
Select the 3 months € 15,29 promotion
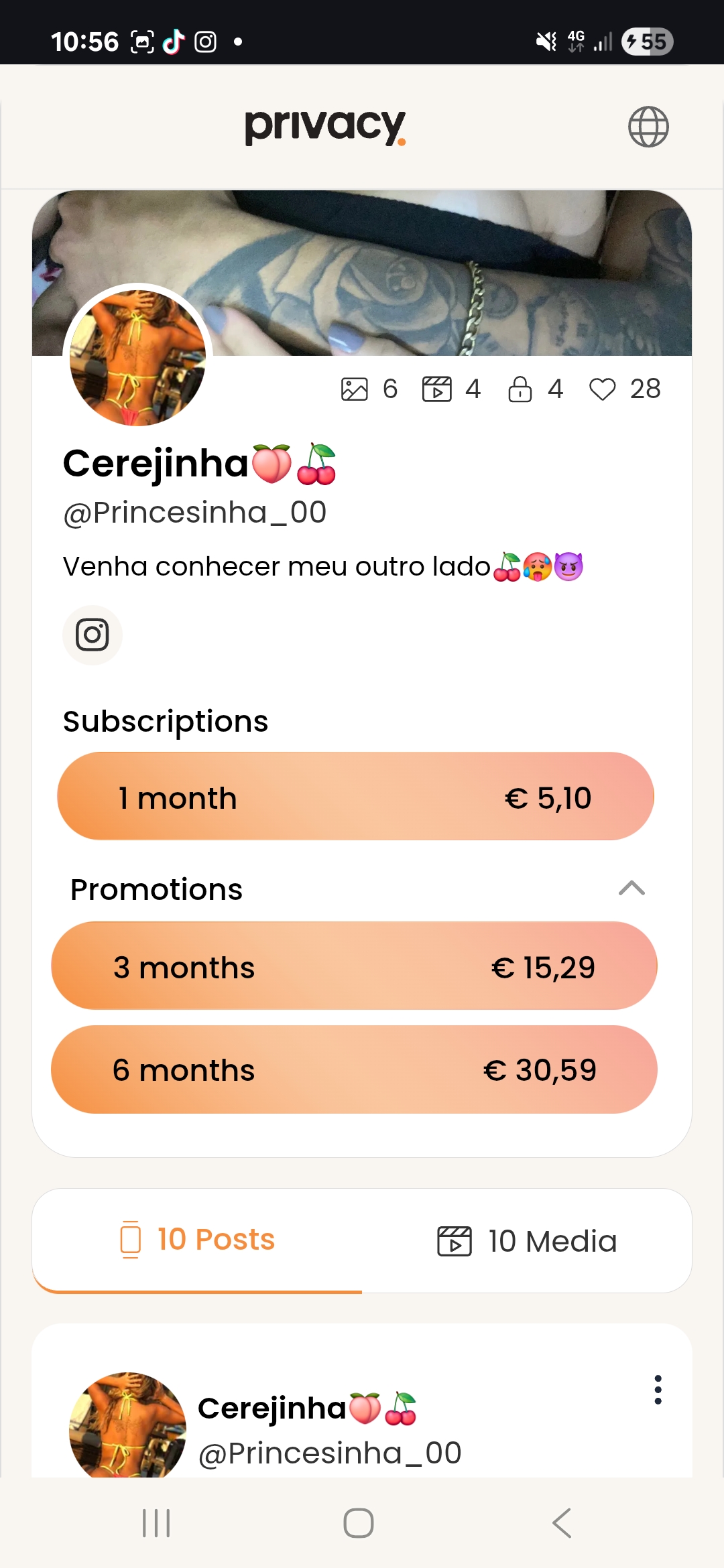pyautogui.click(x=354, y=966)
